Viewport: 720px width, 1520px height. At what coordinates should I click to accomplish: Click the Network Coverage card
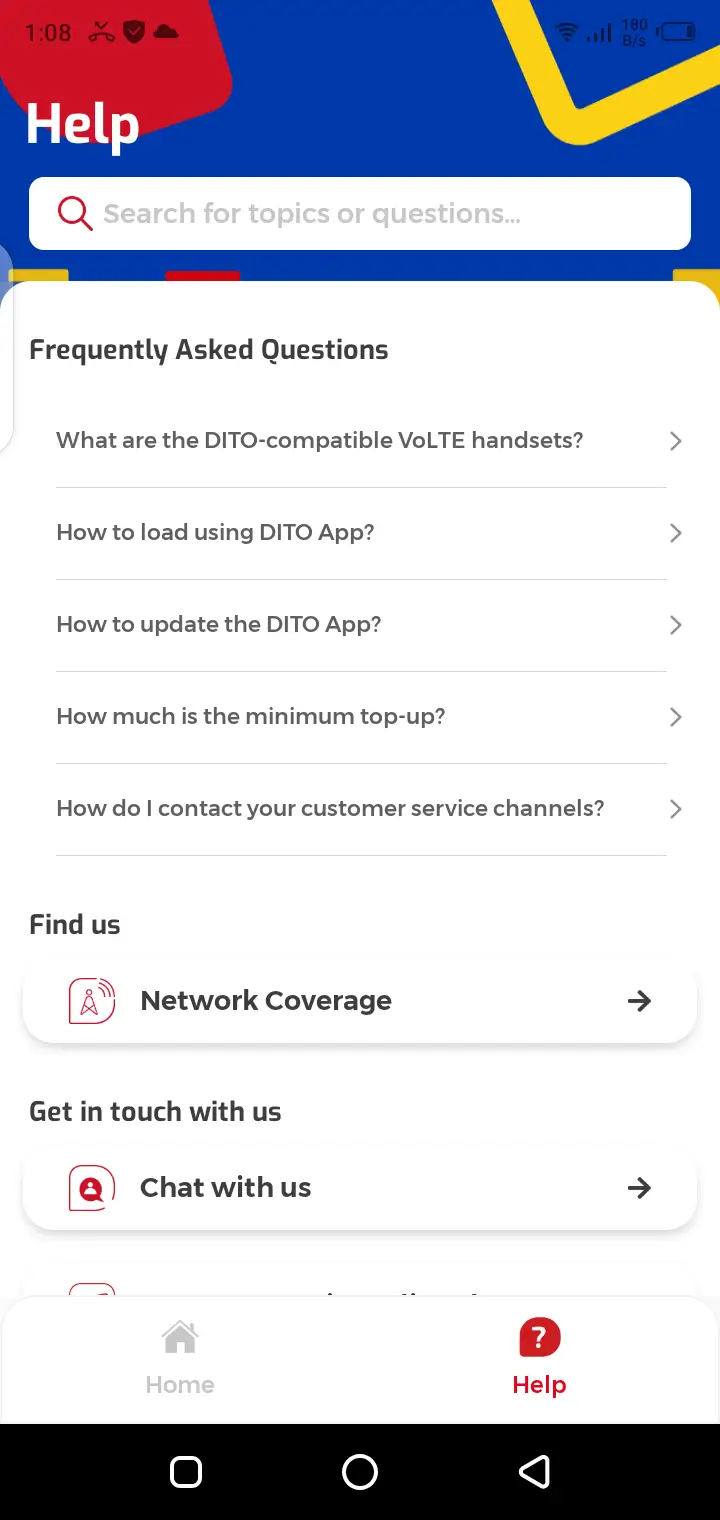(360, 1000)
